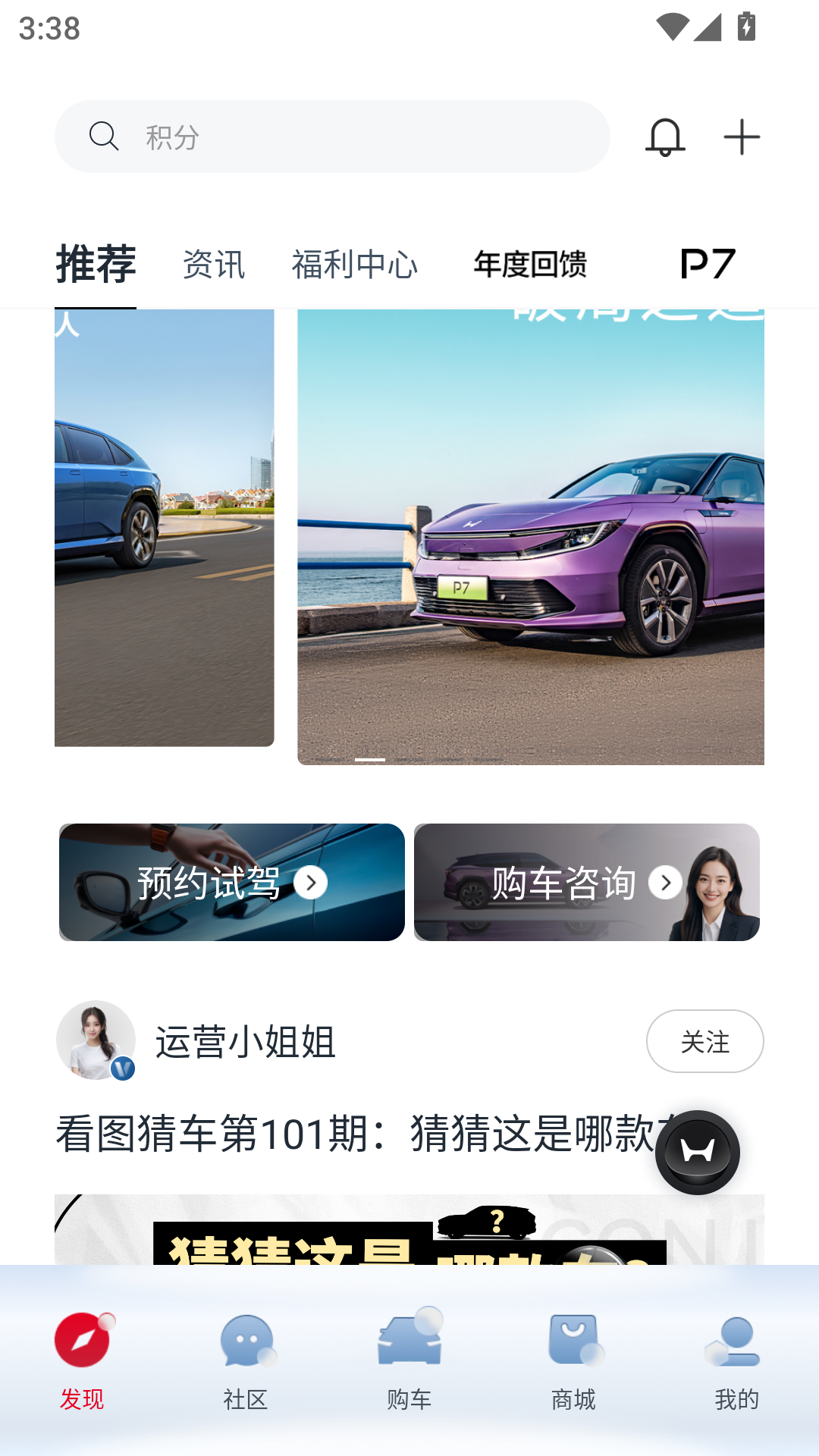Switch to the 资讯 tab
The width and height of the screenshot is (819, 1456).
pyautogui.click(x=213, y=265)
